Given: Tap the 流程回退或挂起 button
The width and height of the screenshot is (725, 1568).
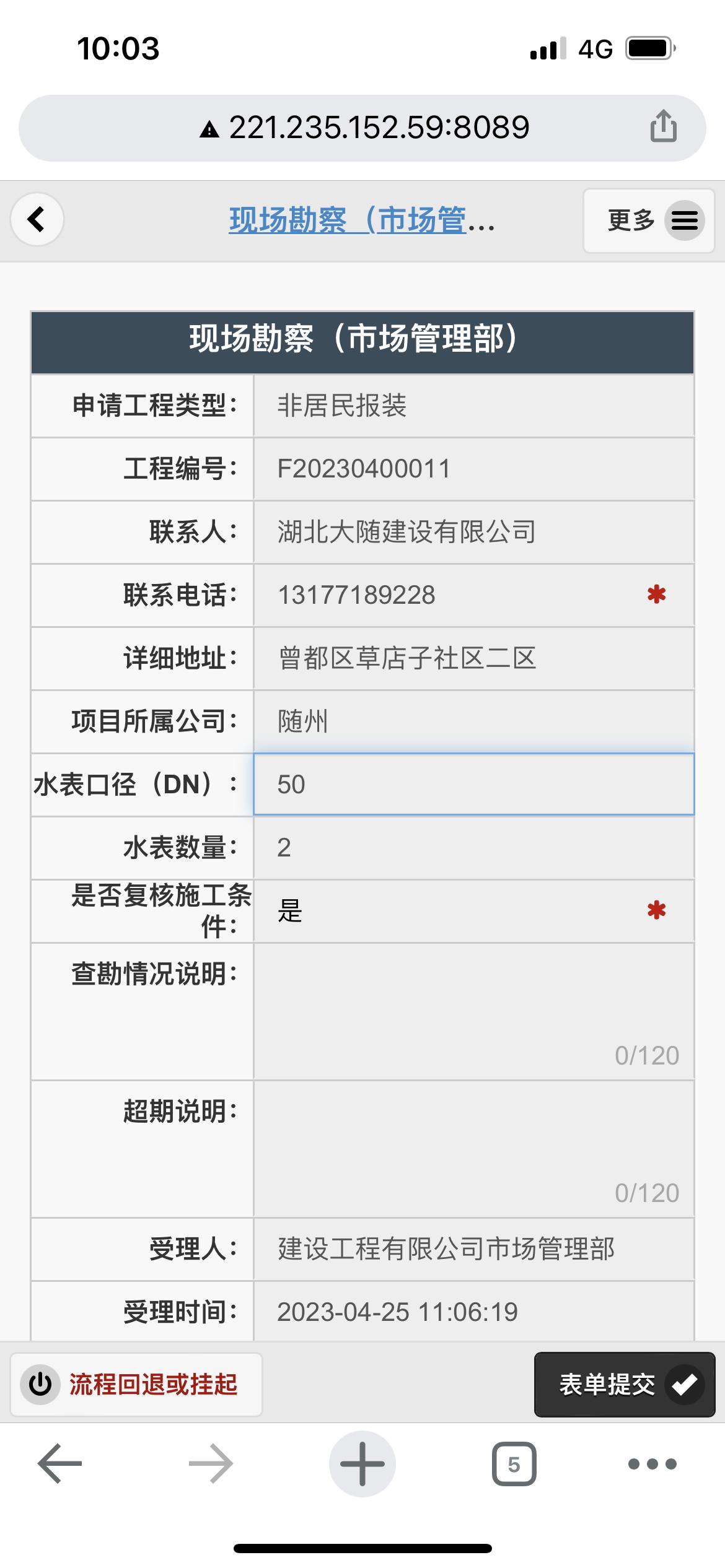Looking at the screenshot, I should pos(136,1384).
